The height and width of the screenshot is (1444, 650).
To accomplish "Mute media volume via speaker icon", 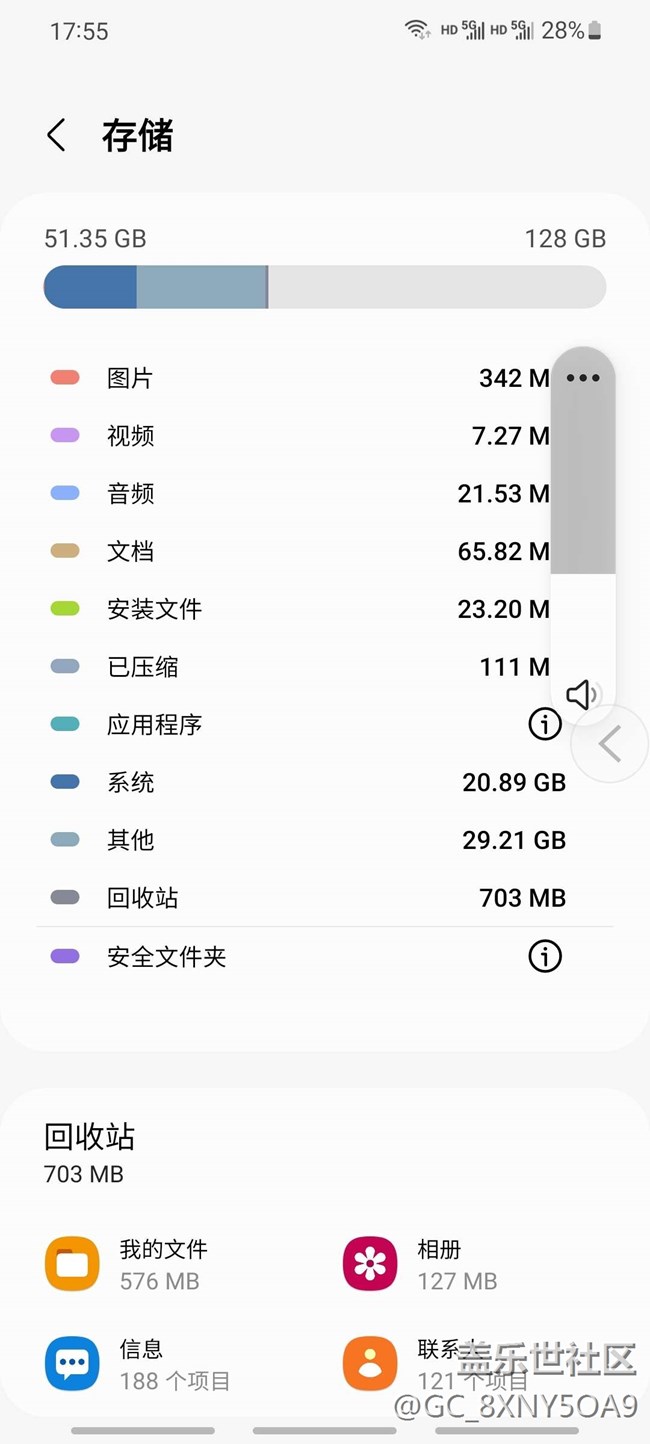I will (x=582, y=694).
